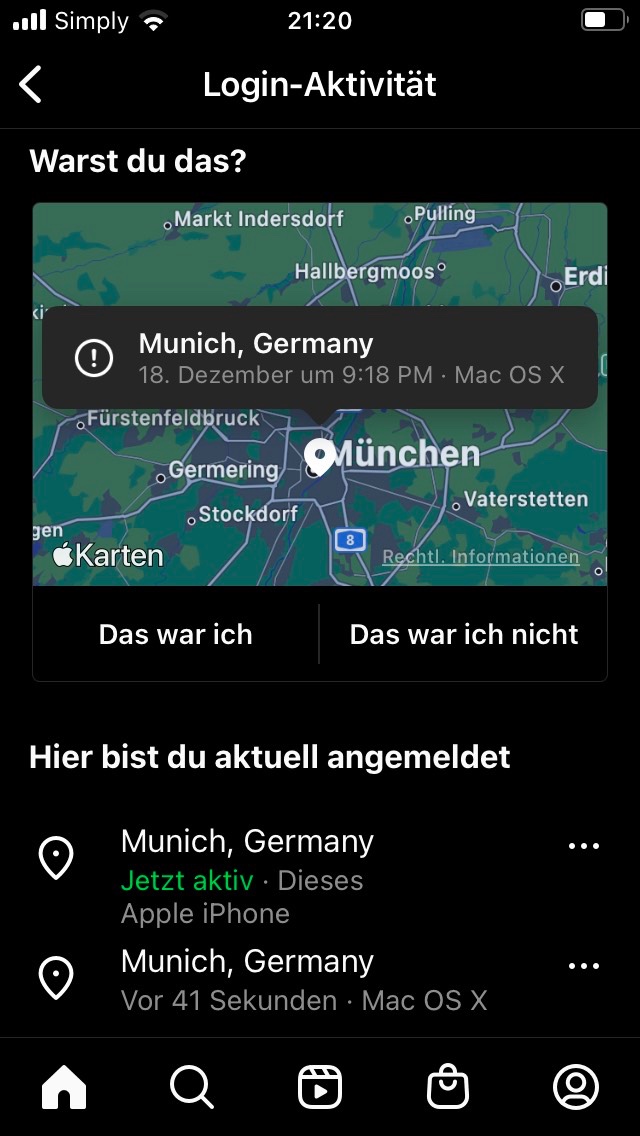Image resolution: width=640 pixels, height=1136 pixels.
Task: Go back from Login-Aktivität
Action: 31,85
